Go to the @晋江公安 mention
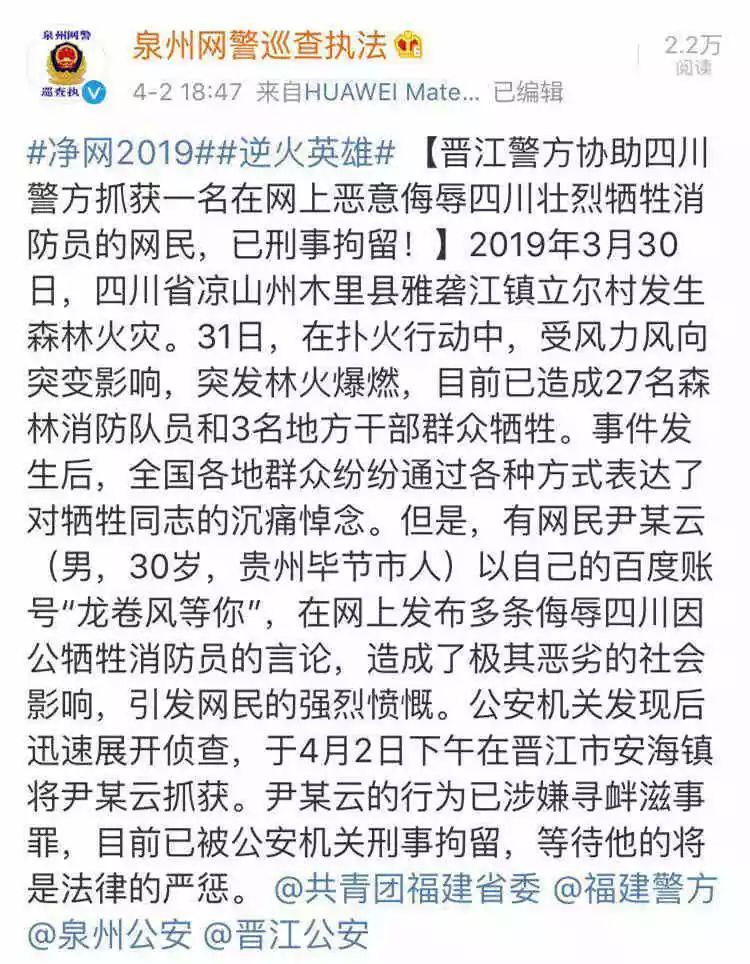 286,933
